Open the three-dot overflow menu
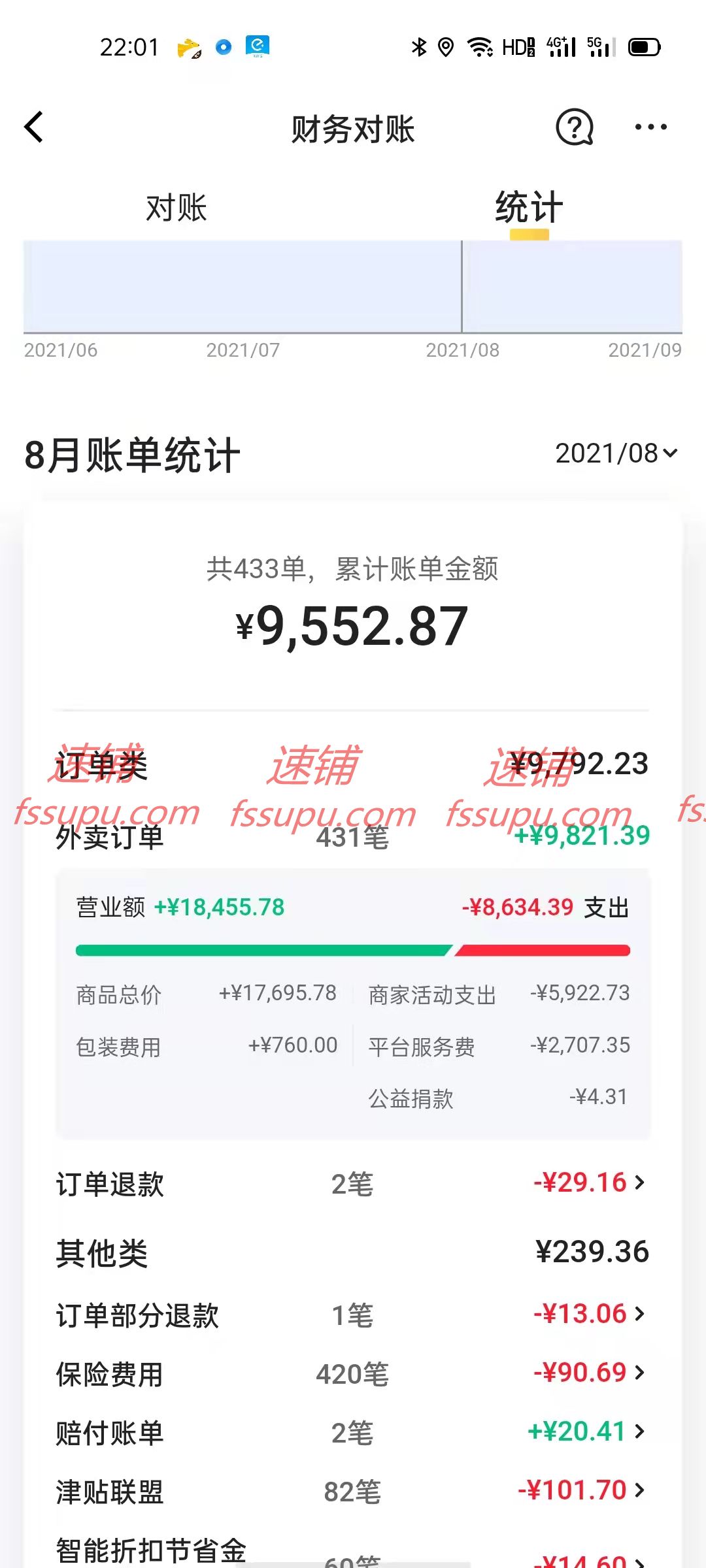 pos(650,127)
